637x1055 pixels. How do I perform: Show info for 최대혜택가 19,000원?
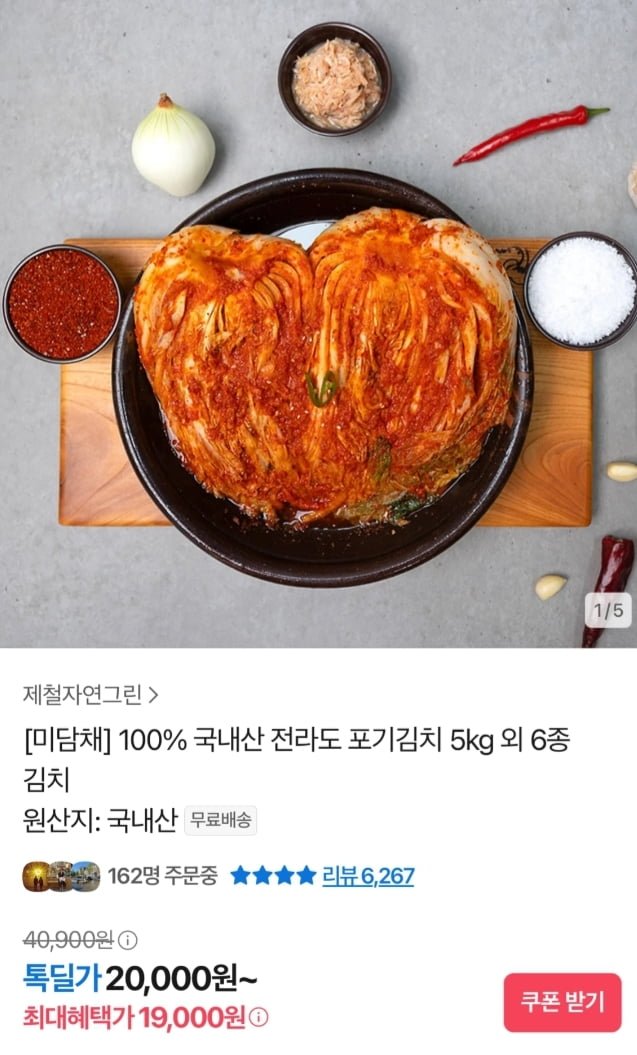tap(259, 1018)
